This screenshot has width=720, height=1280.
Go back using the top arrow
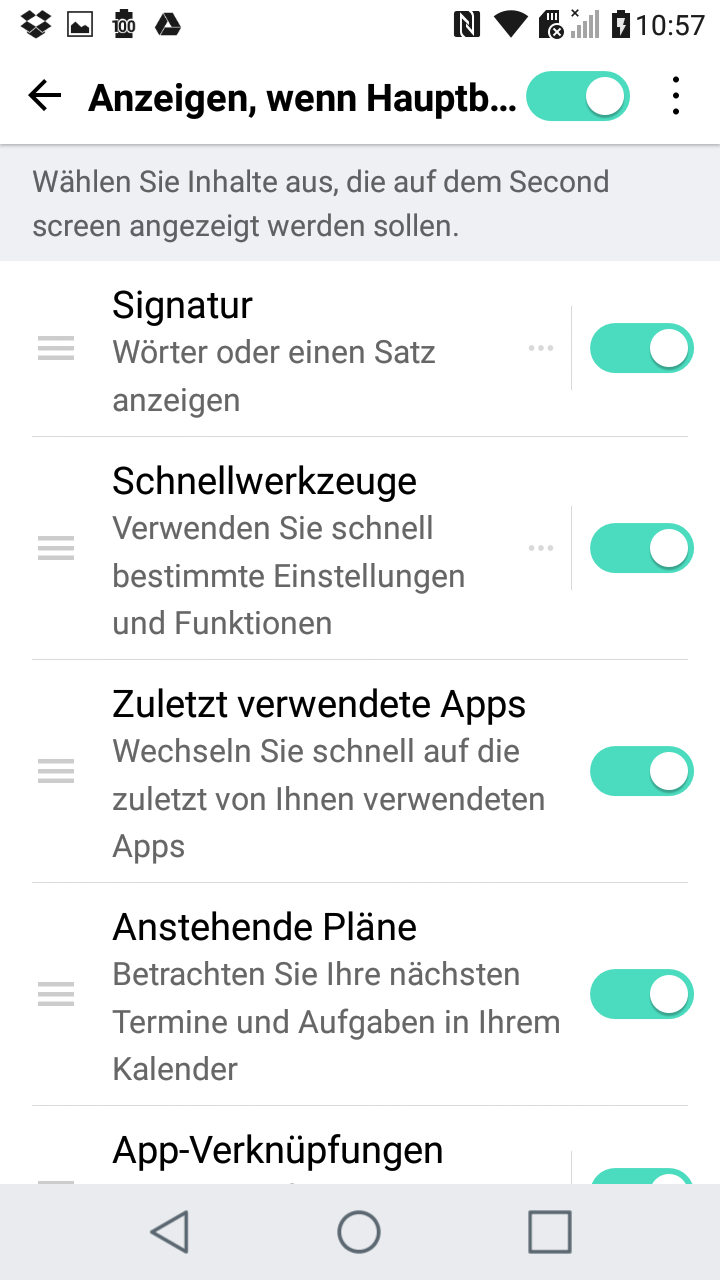45,96
